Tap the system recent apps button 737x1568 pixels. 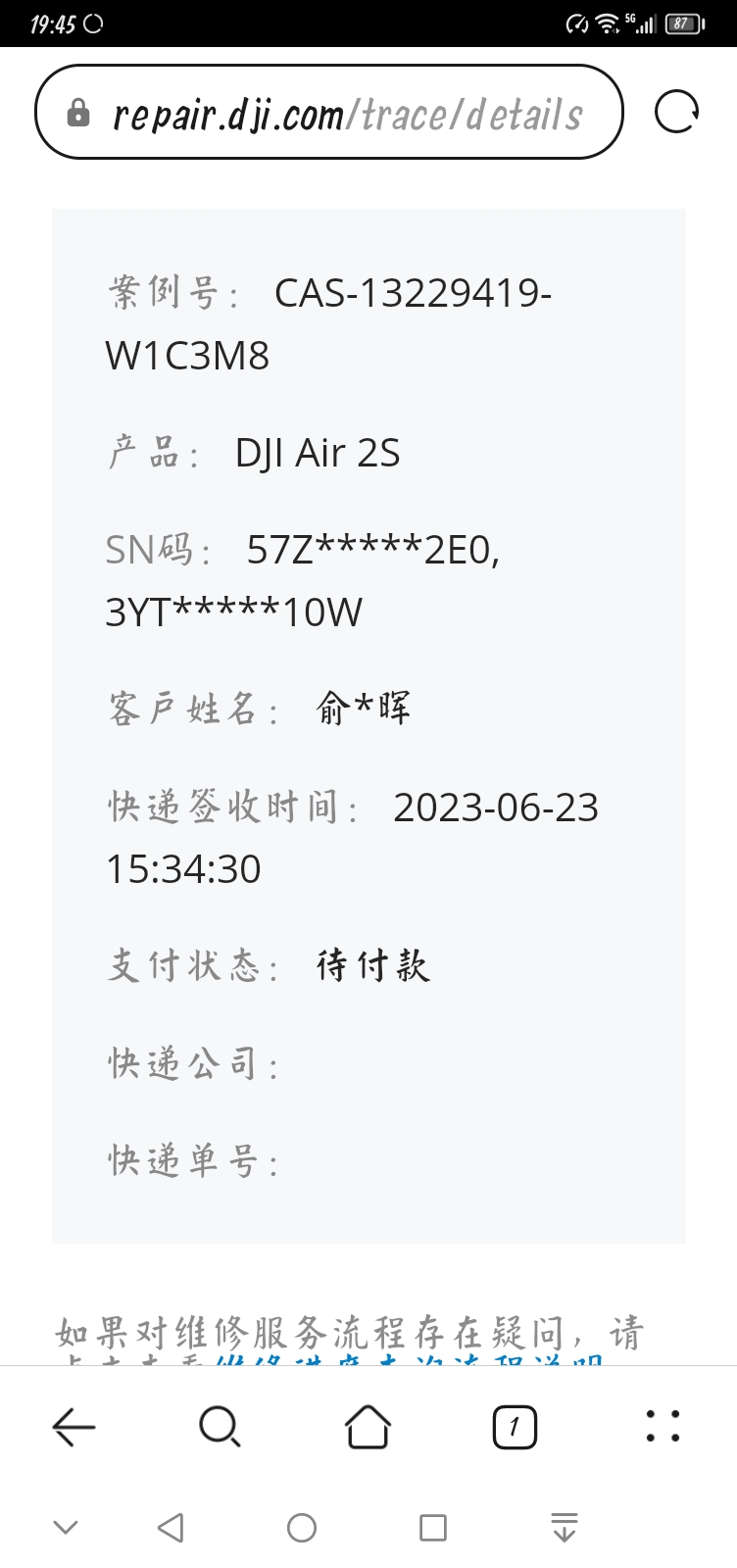coord(433,1528)
